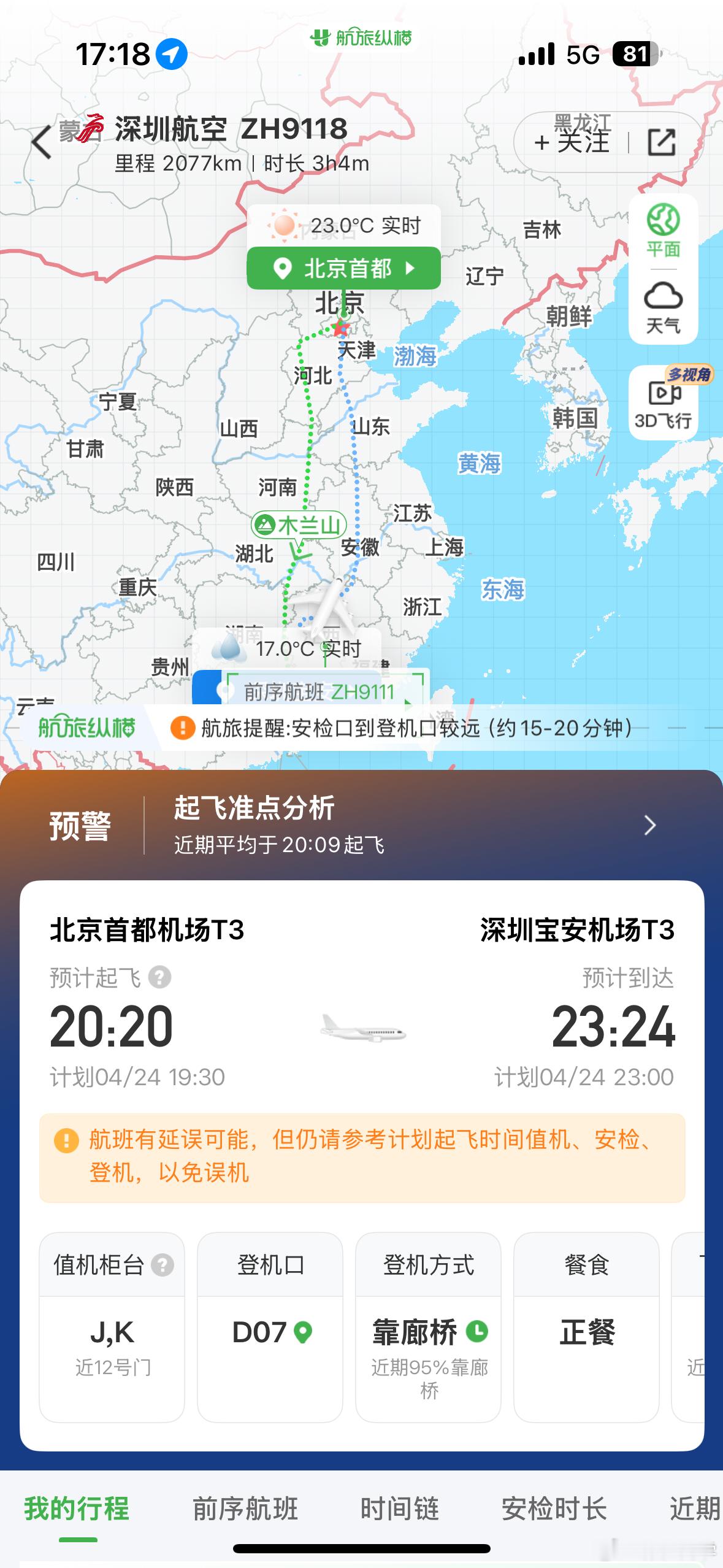Tap the +关注 follow button
Viewport: 723px width, 1568px height.
click(571, 142)
